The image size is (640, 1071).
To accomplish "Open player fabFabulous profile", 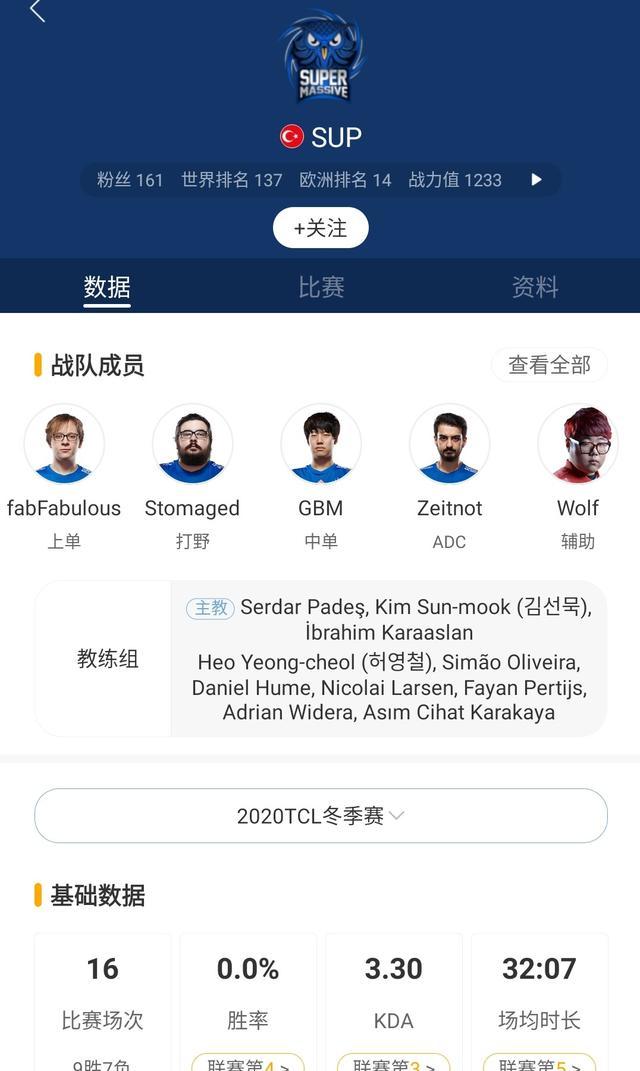I will click(64, 444).
